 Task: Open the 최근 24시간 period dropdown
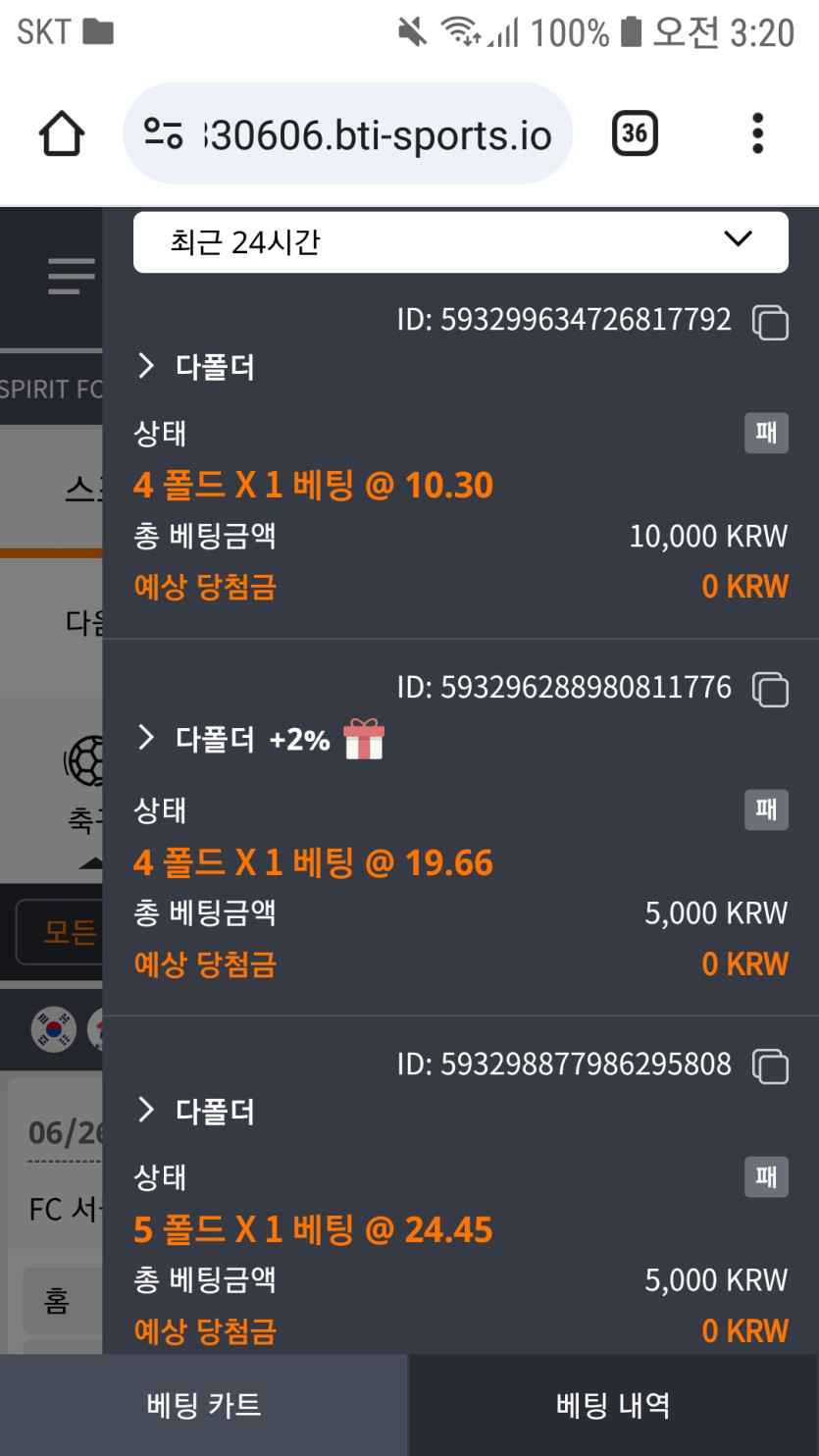click(x=460, y=241)
